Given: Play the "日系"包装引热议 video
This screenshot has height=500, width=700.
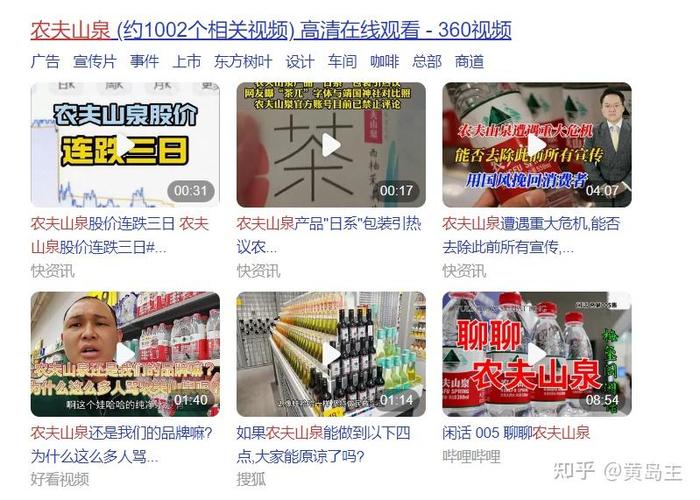Looking at the screenshot, I should (331, 144).
